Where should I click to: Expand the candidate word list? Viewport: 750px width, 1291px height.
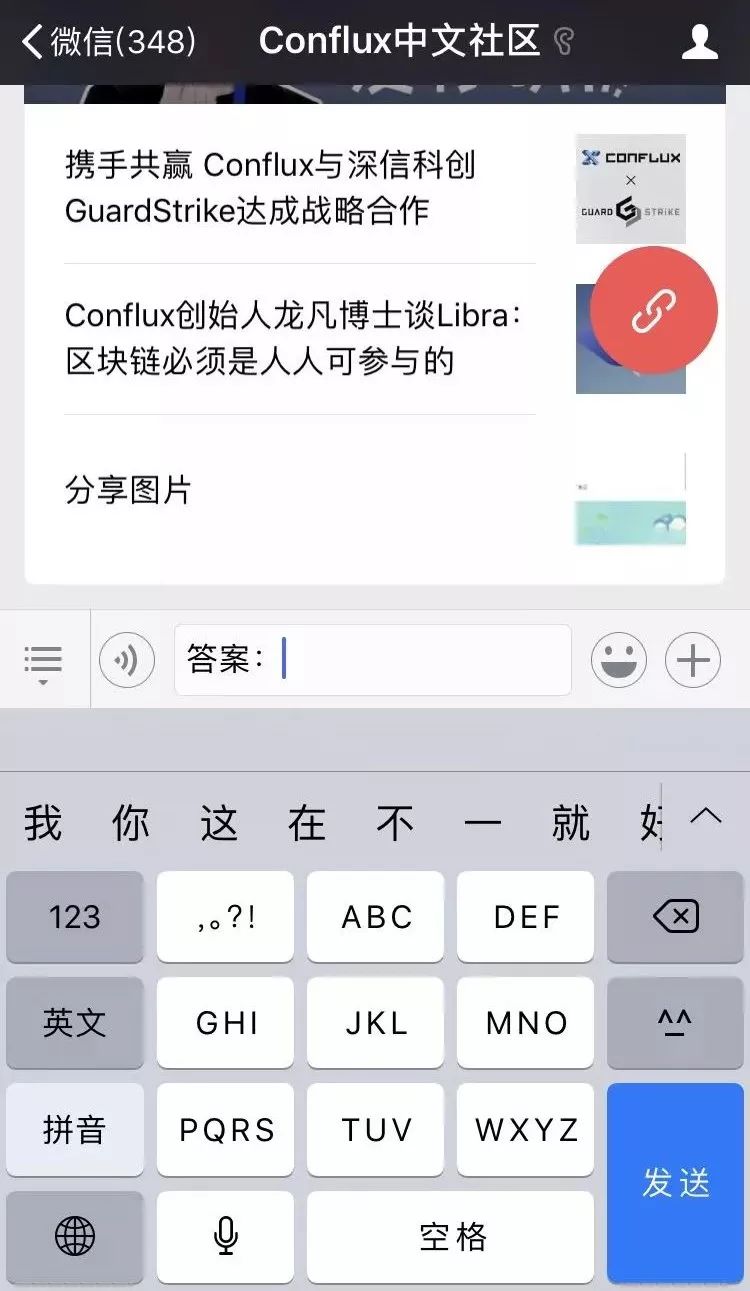pyautogui.click(x=706, y=816)
